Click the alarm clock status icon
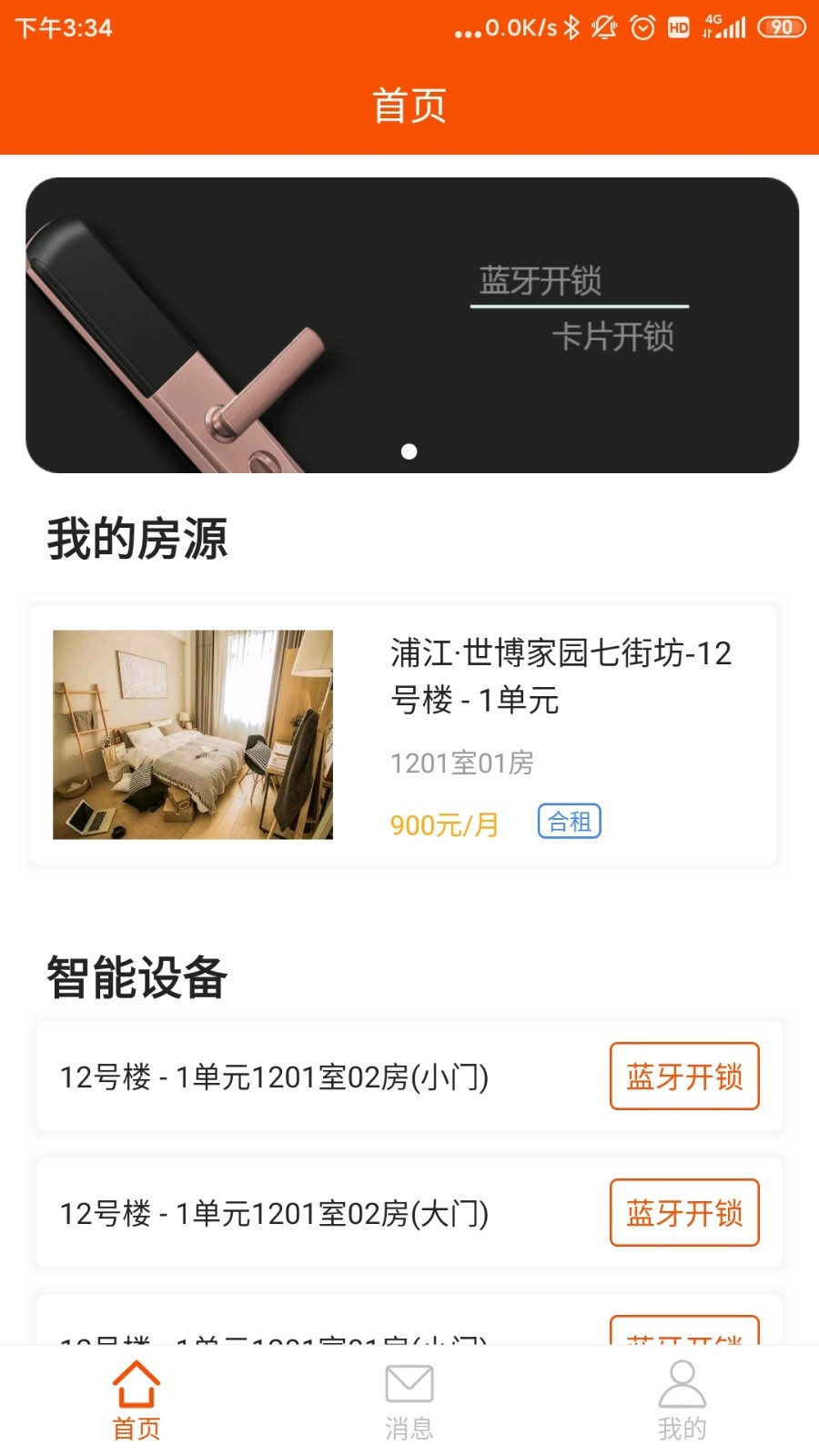 point(643,28)
